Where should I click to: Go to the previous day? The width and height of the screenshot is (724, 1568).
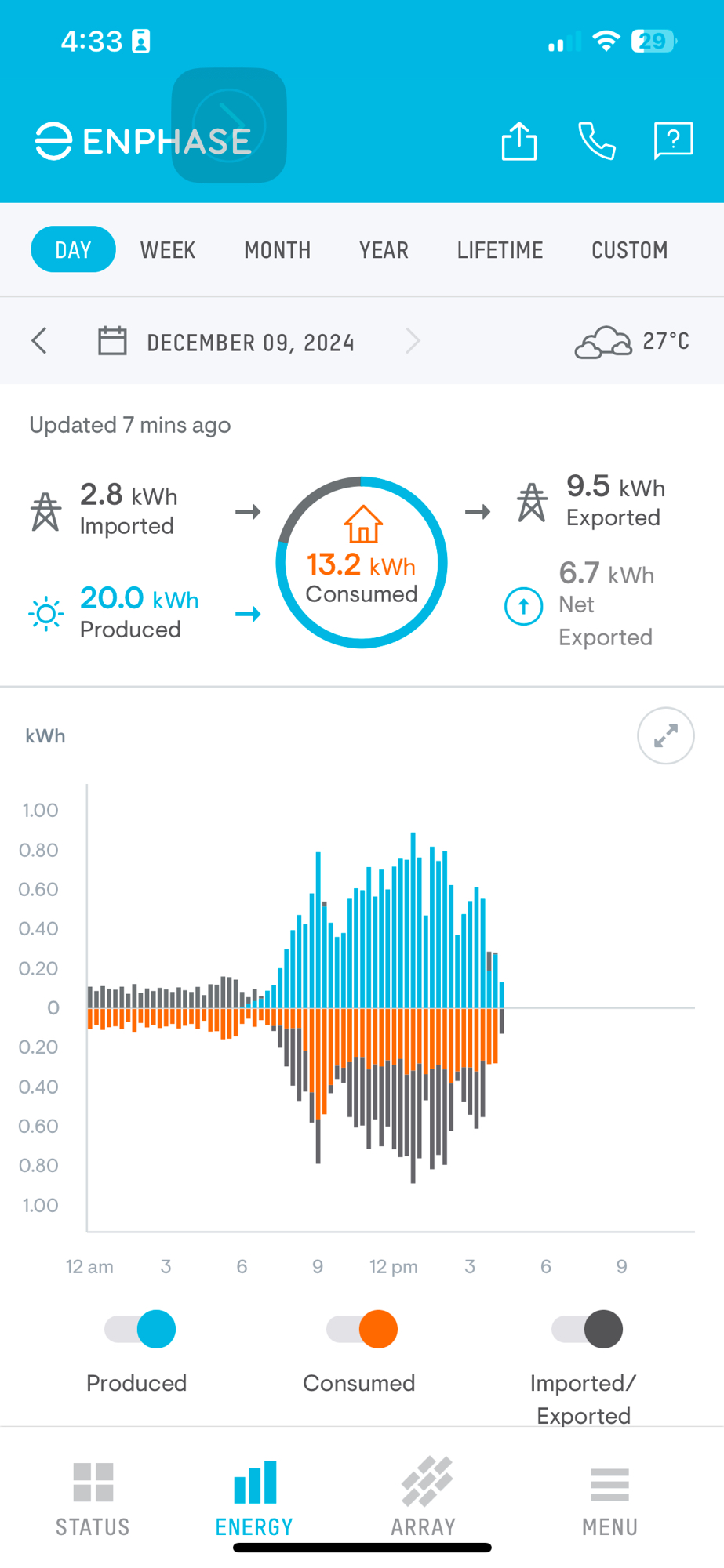pos(39,341)
